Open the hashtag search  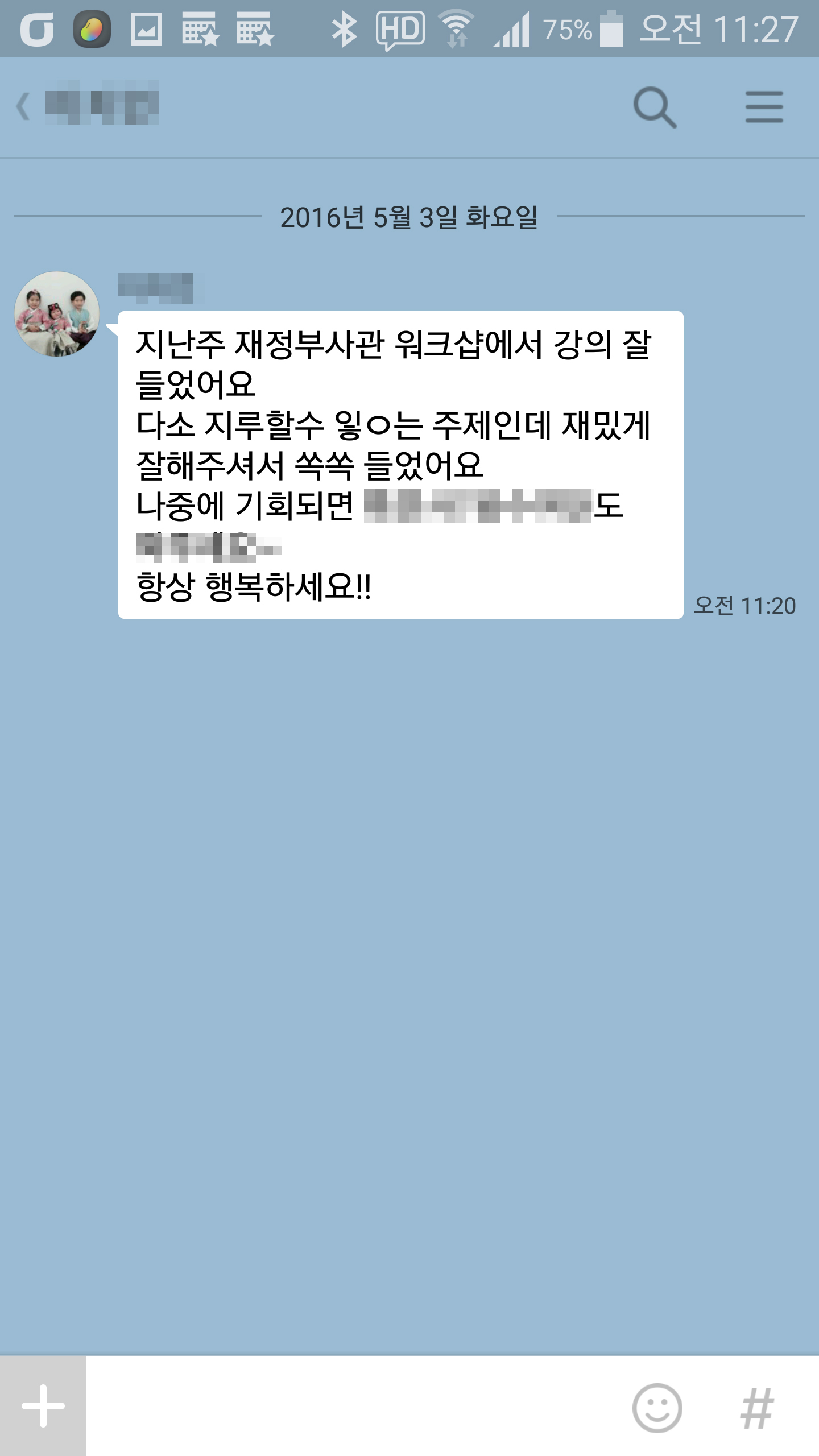coord(757,1408)
